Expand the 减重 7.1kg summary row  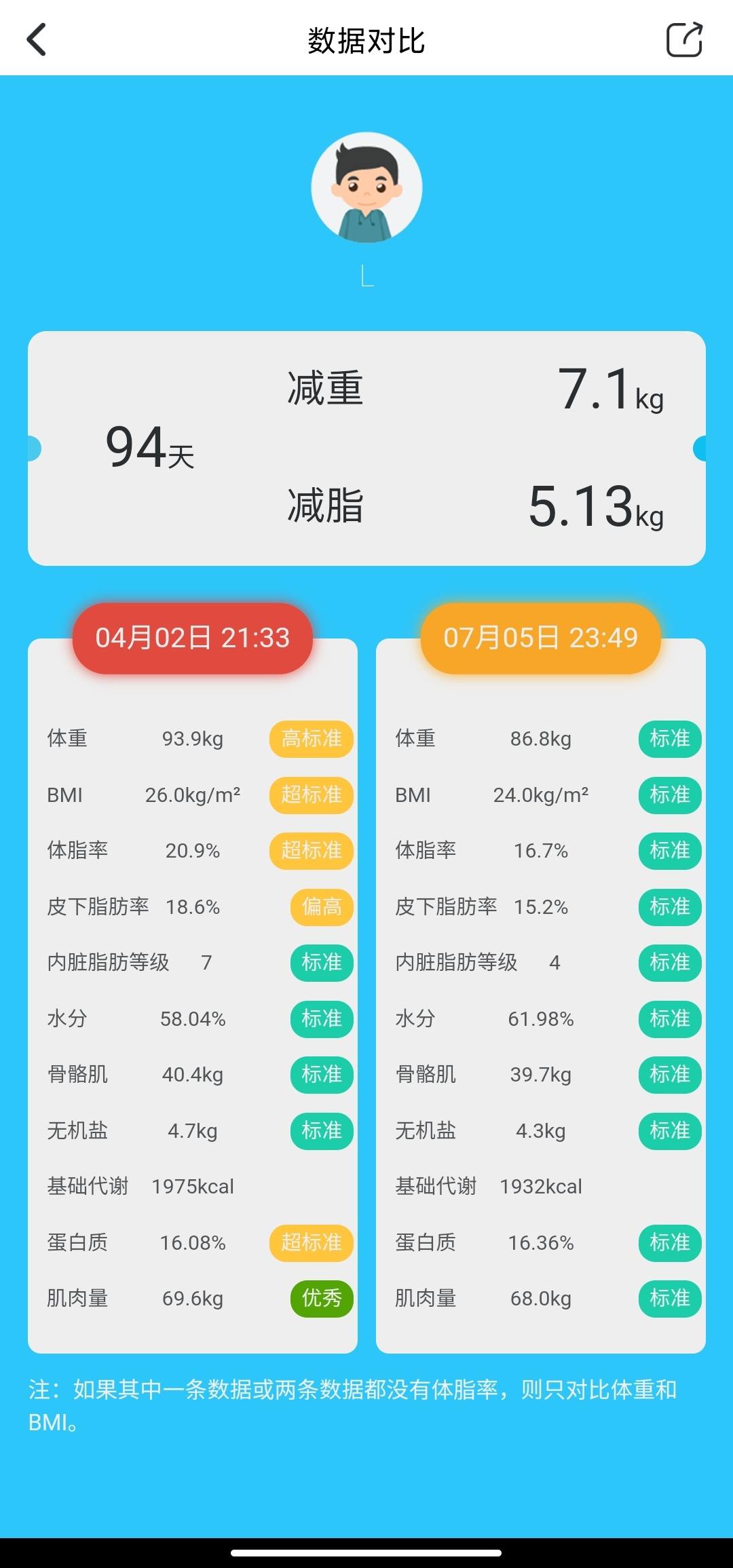point(475,389)
